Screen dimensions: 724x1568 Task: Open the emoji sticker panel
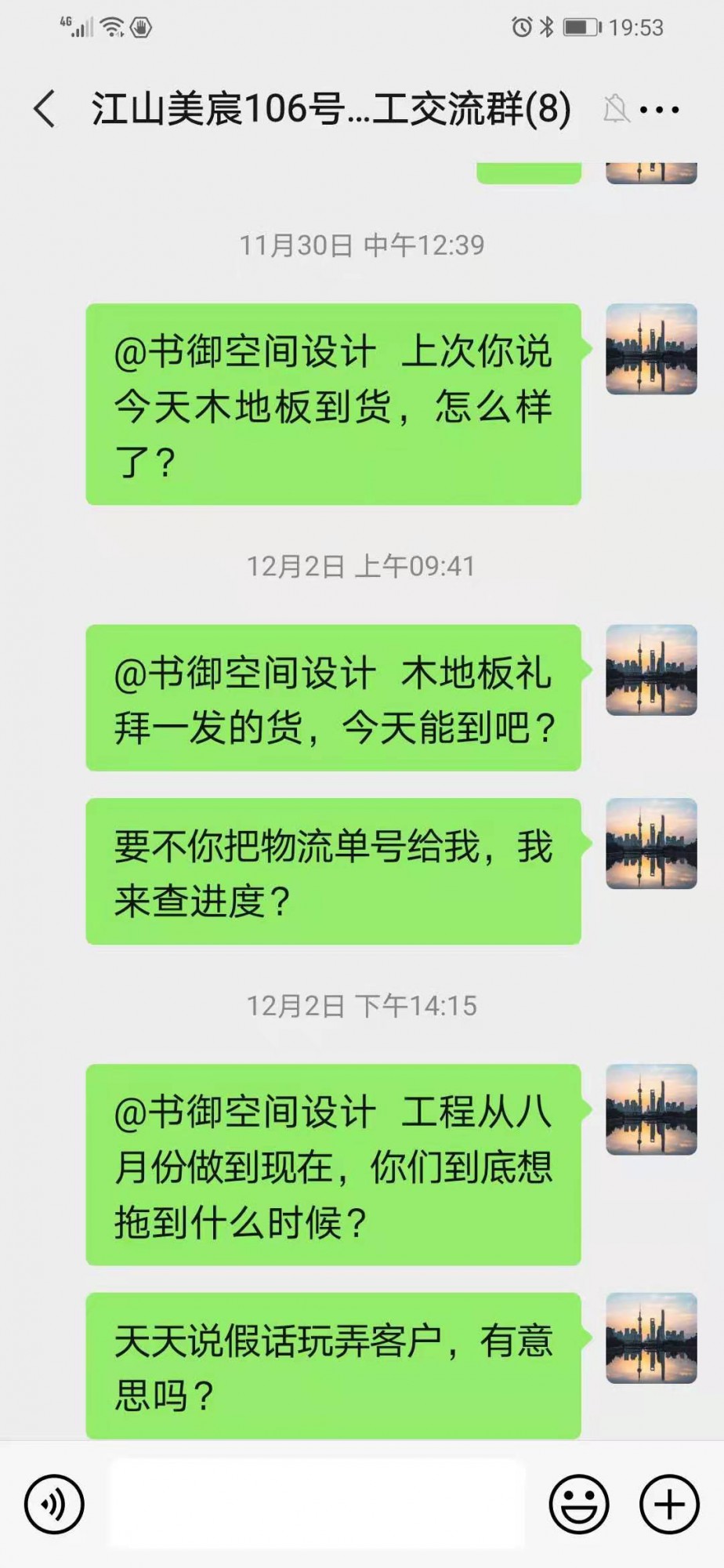click(x=579, y=1504)
